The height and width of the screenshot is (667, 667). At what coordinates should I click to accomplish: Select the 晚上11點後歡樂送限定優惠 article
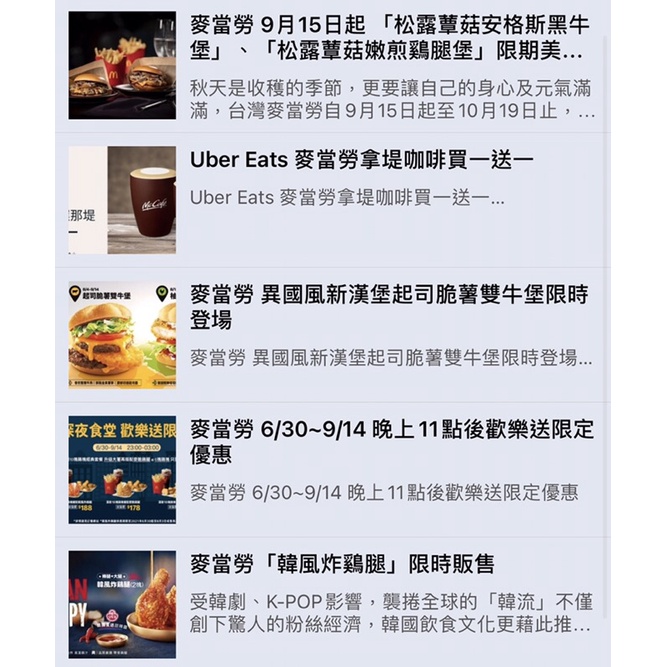click(391, 442)
